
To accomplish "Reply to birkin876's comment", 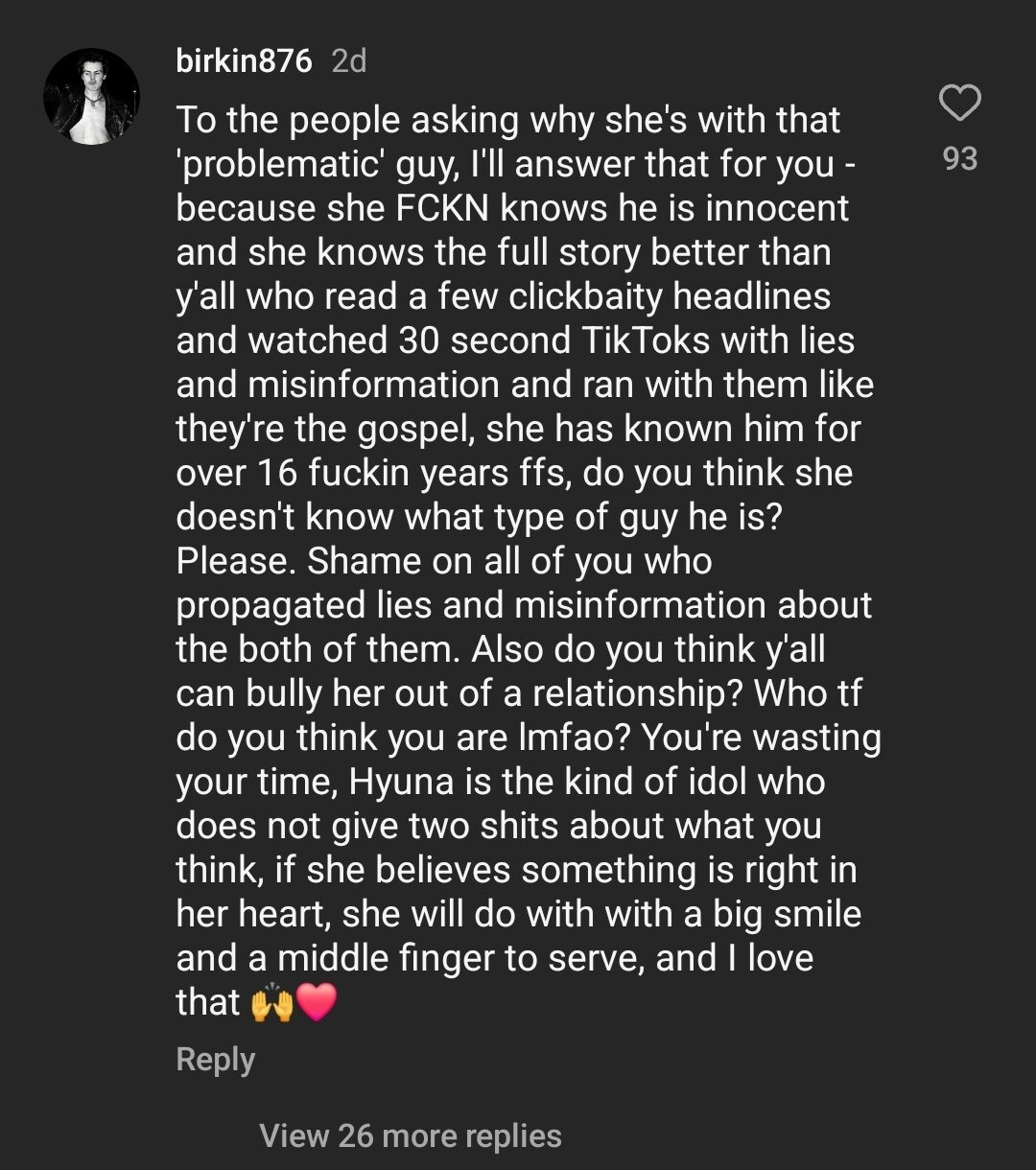I will tap(215, 1059).
